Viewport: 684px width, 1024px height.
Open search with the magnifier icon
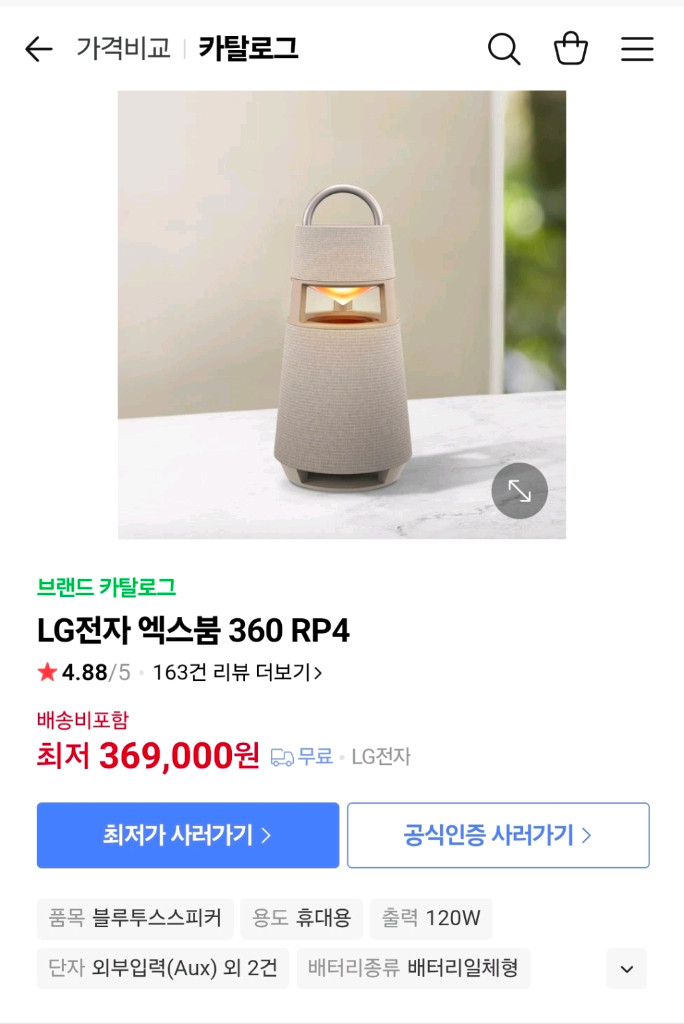click(x=504, y=49)
